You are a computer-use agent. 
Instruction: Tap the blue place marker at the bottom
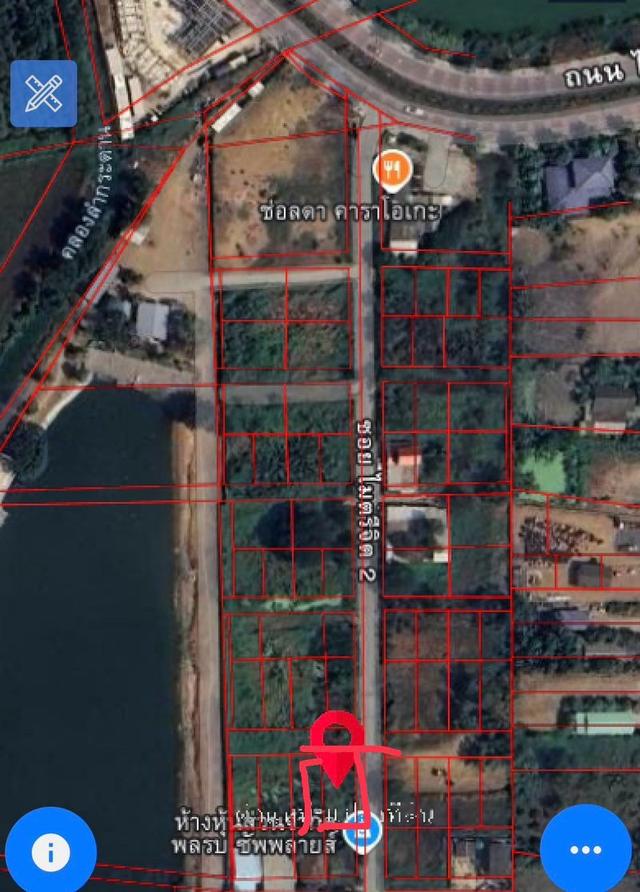(x=362, y=831)
